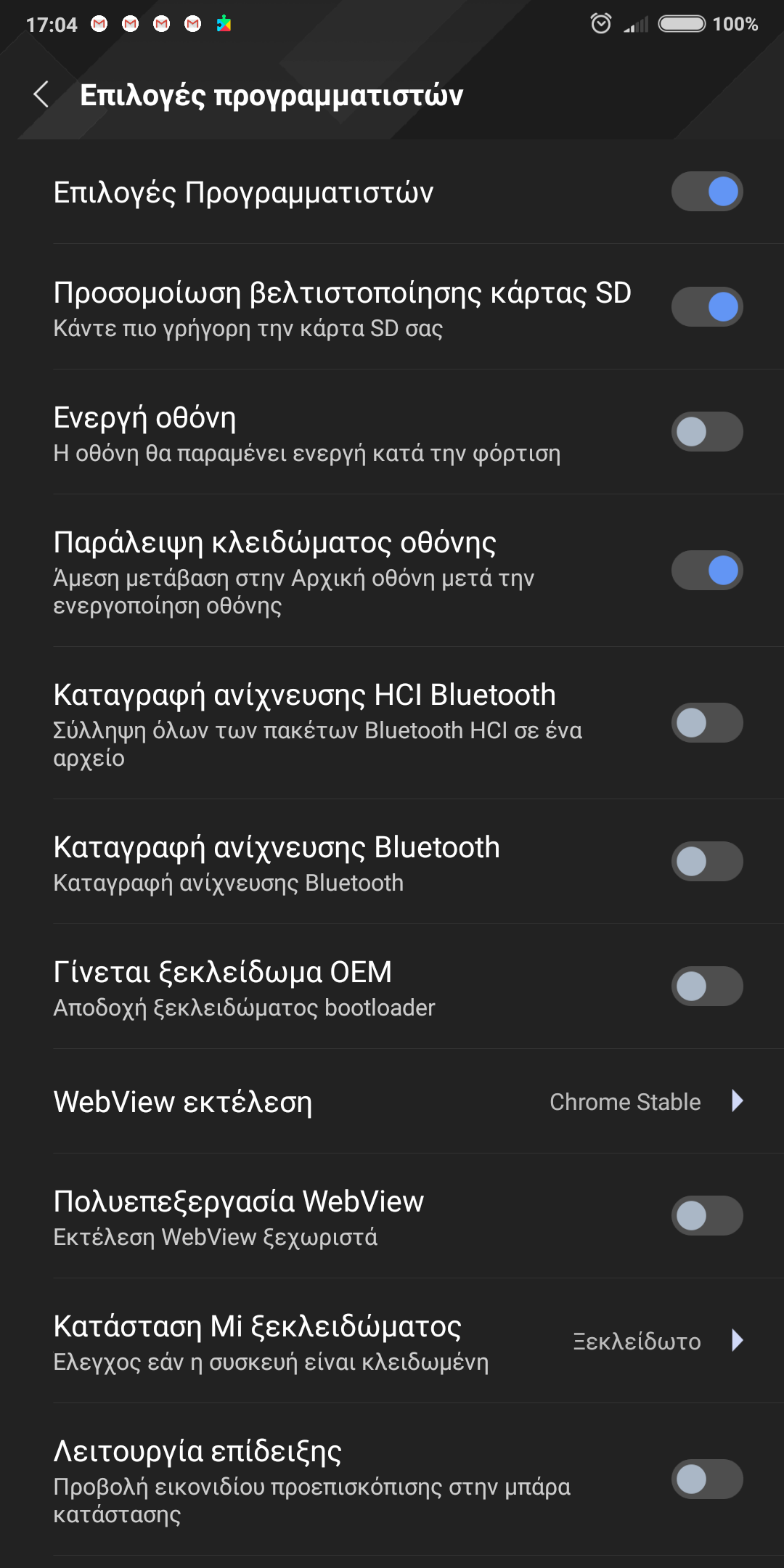Image resolution: width=784 pixels, height=1568 pixels.
Task: Enable Καταγραφή ανίχνευσης HCI Bluetooth
Action: point(706,723)
